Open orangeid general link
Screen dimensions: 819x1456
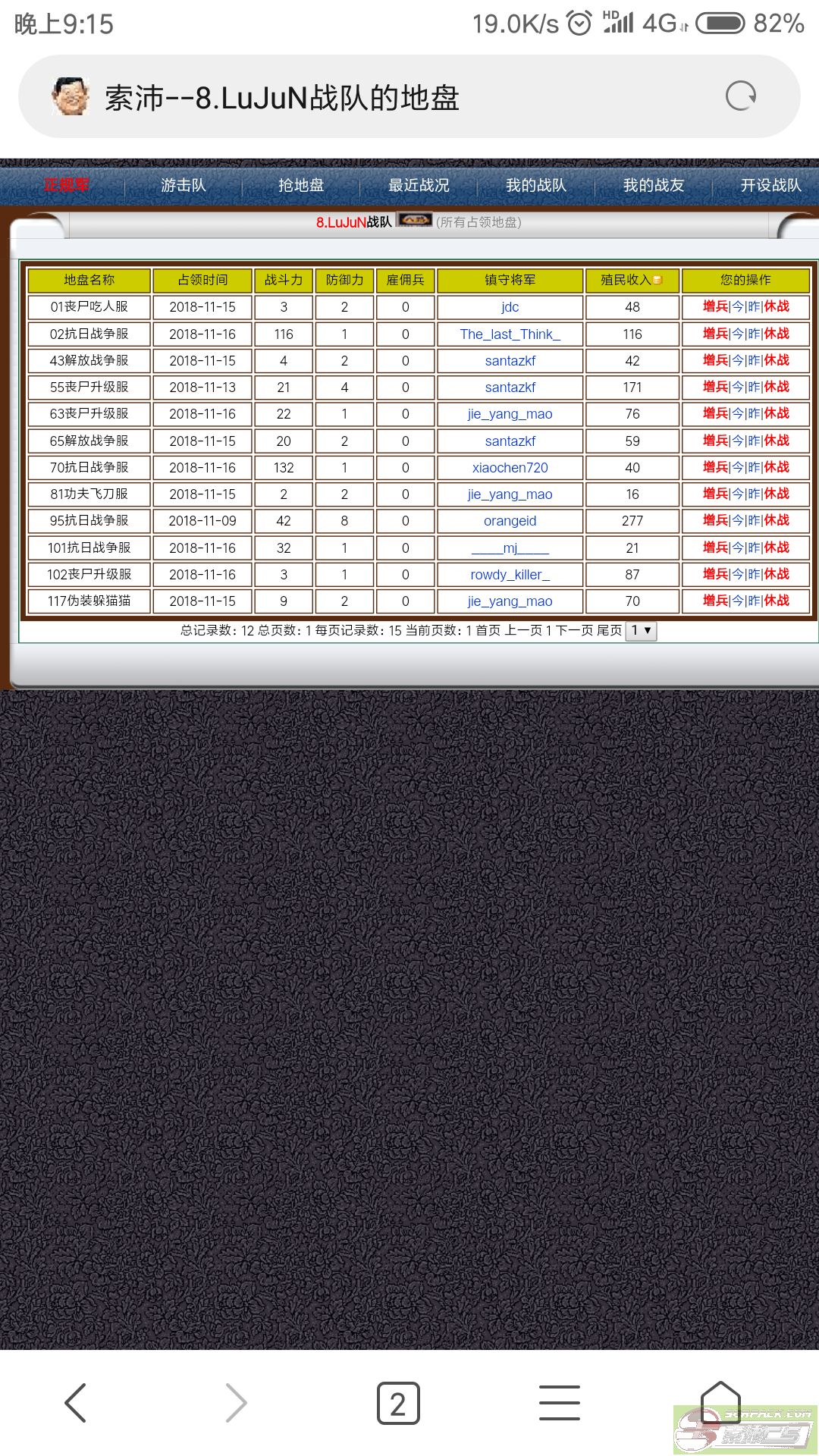(510, 521)
